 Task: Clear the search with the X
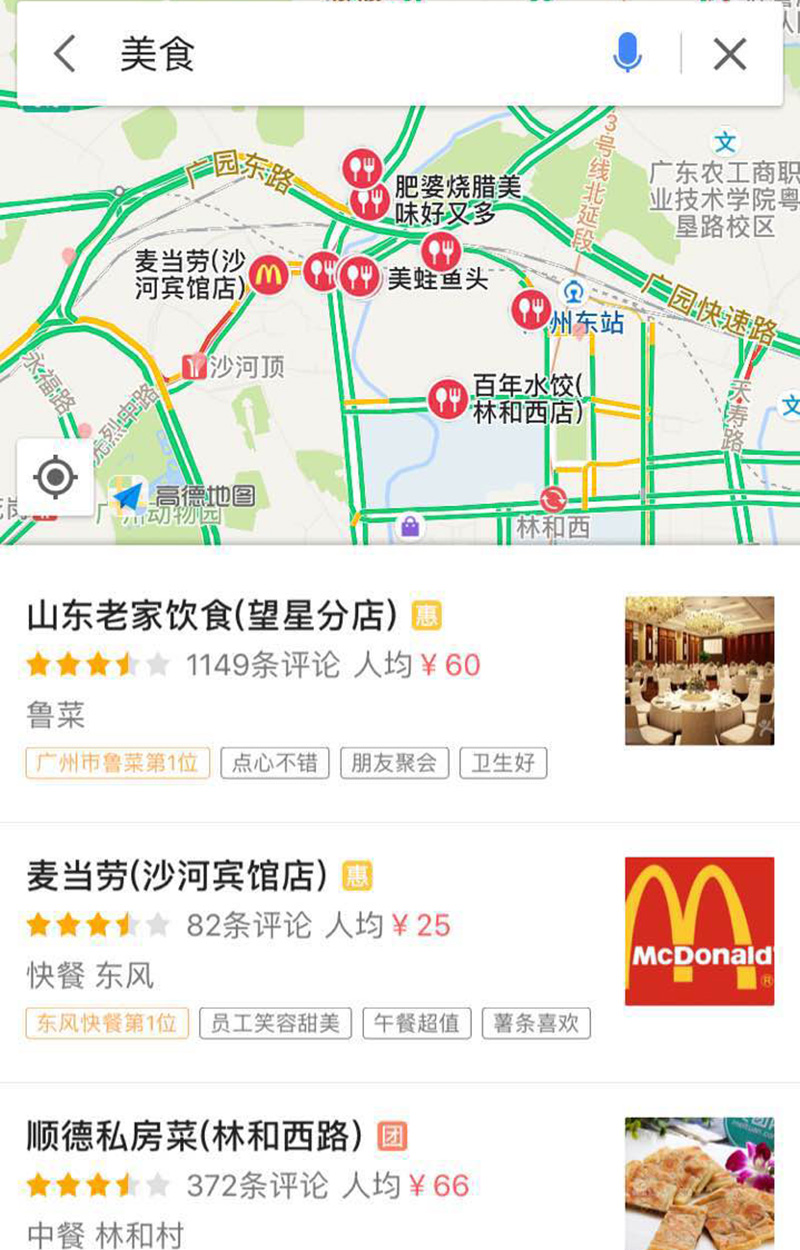point(730,54)
